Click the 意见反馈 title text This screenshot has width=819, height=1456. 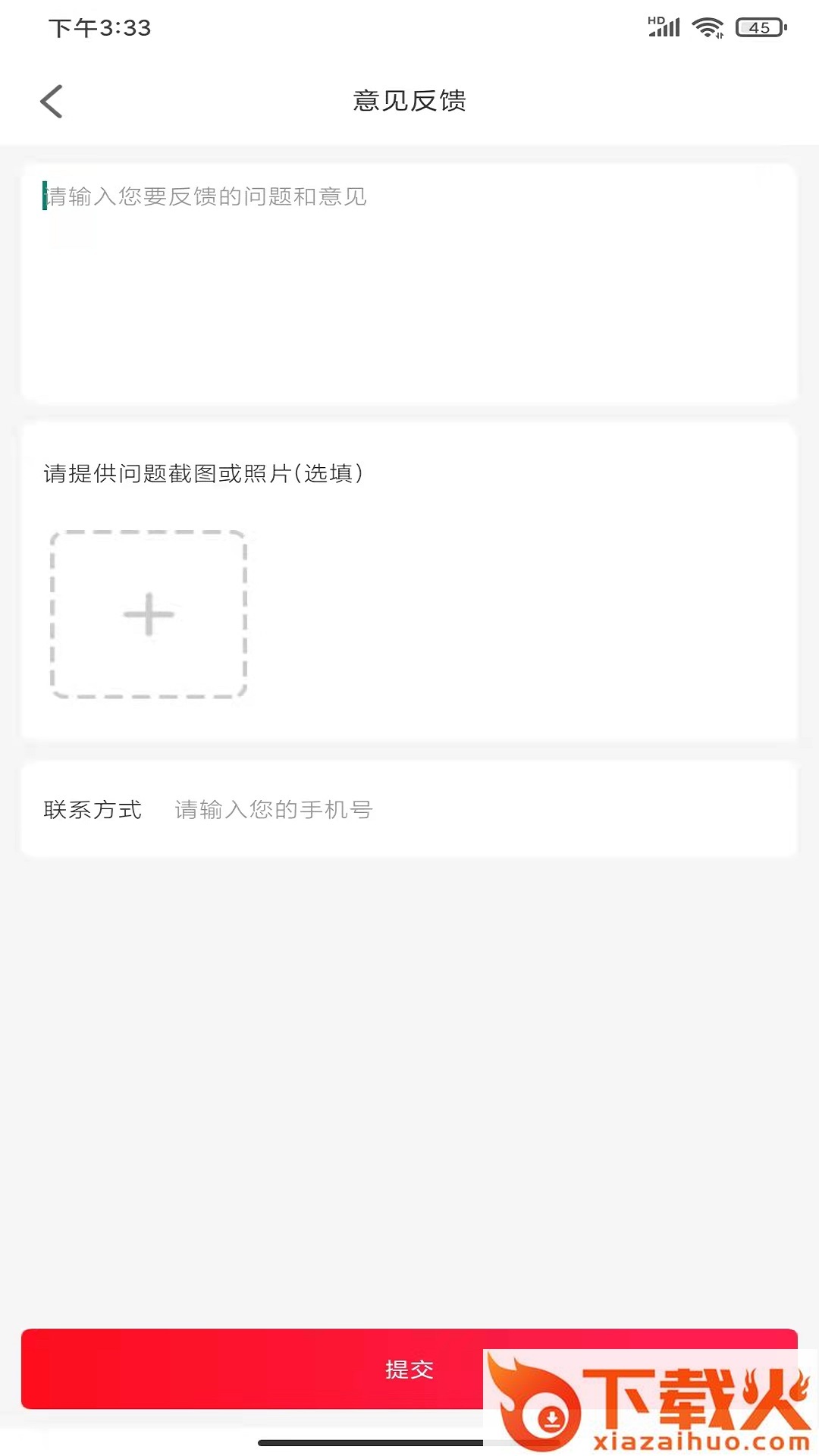tap(409, 101)
